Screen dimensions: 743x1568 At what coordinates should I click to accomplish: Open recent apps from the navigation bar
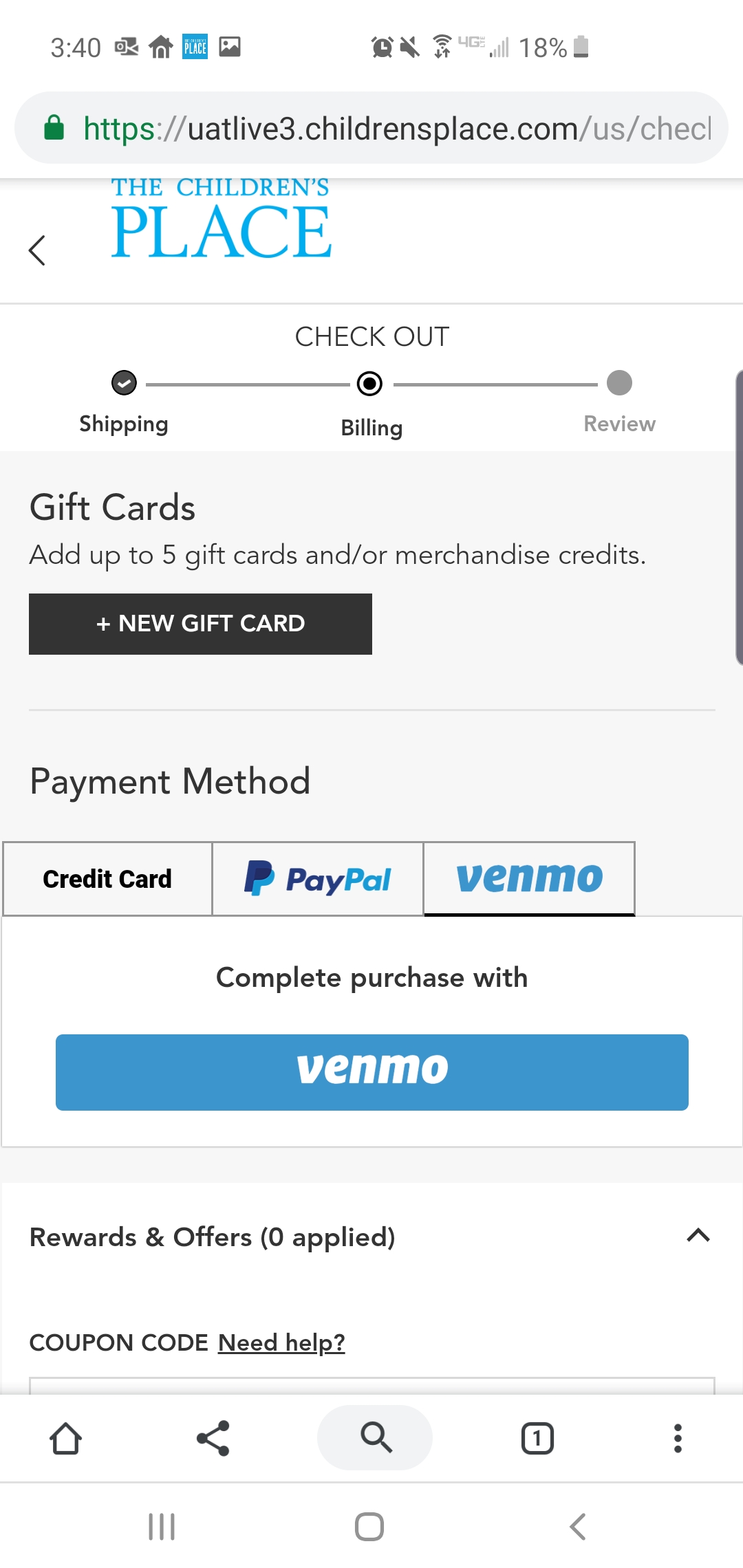pos(162,1527)
